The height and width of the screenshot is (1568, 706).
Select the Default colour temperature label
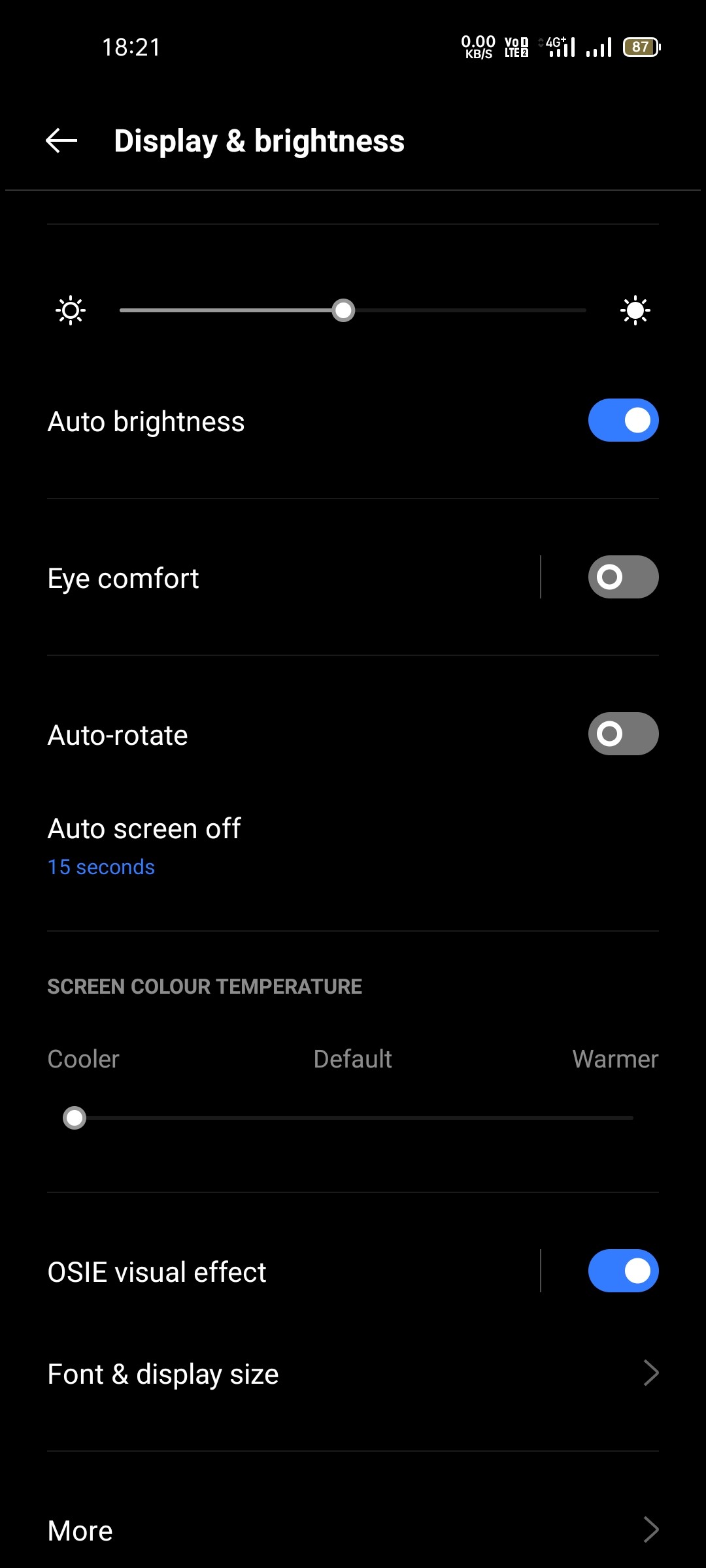(352, 1058)
